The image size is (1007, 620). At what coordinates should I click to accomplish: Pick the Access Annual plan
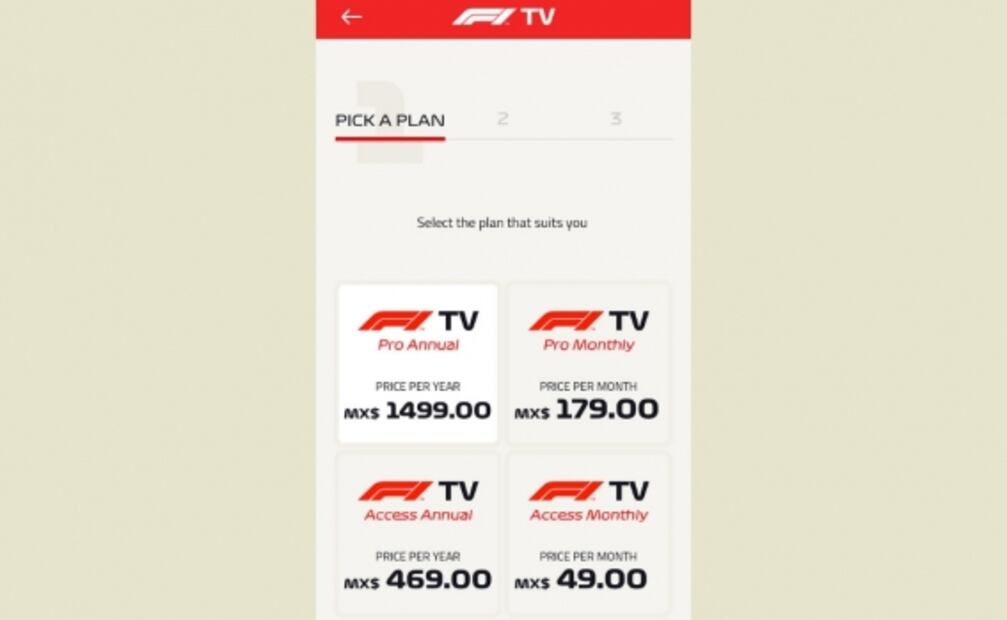point(418,534)
